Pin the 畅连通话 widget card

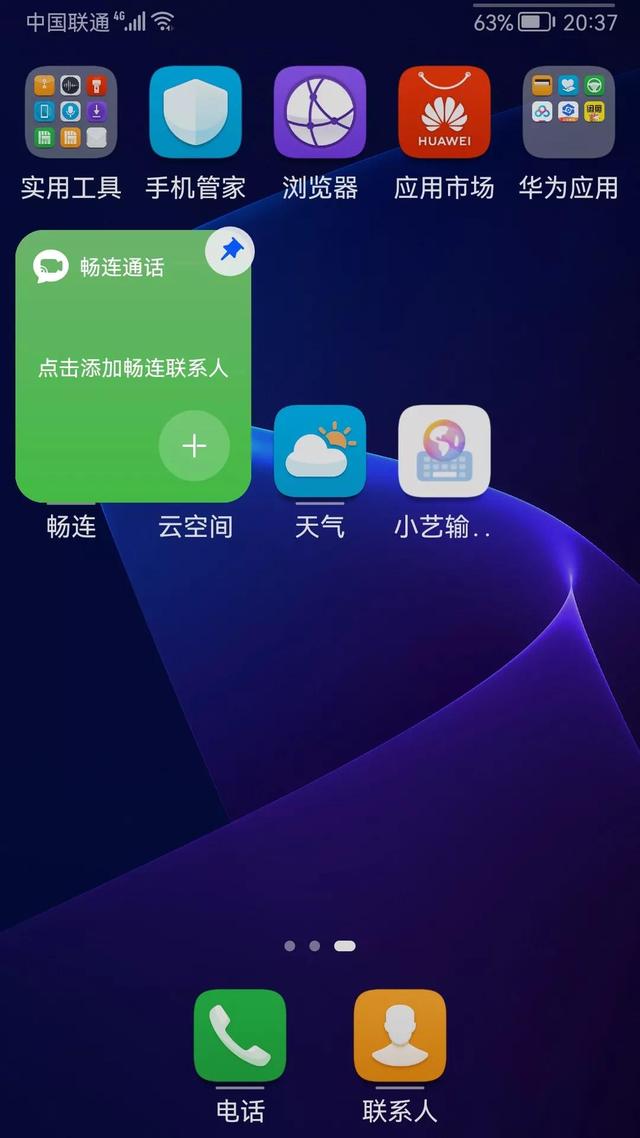click(230, 252)
